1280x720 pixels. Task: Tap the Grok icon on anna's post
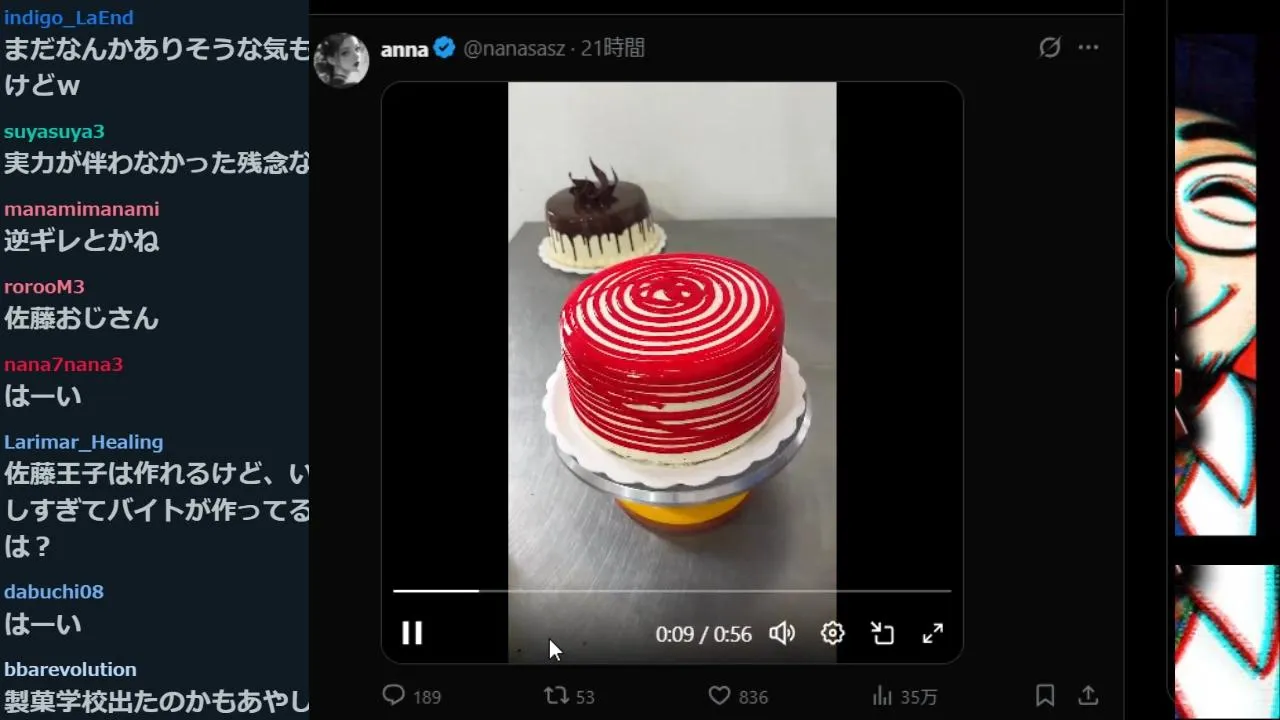tap(1049, 48)
